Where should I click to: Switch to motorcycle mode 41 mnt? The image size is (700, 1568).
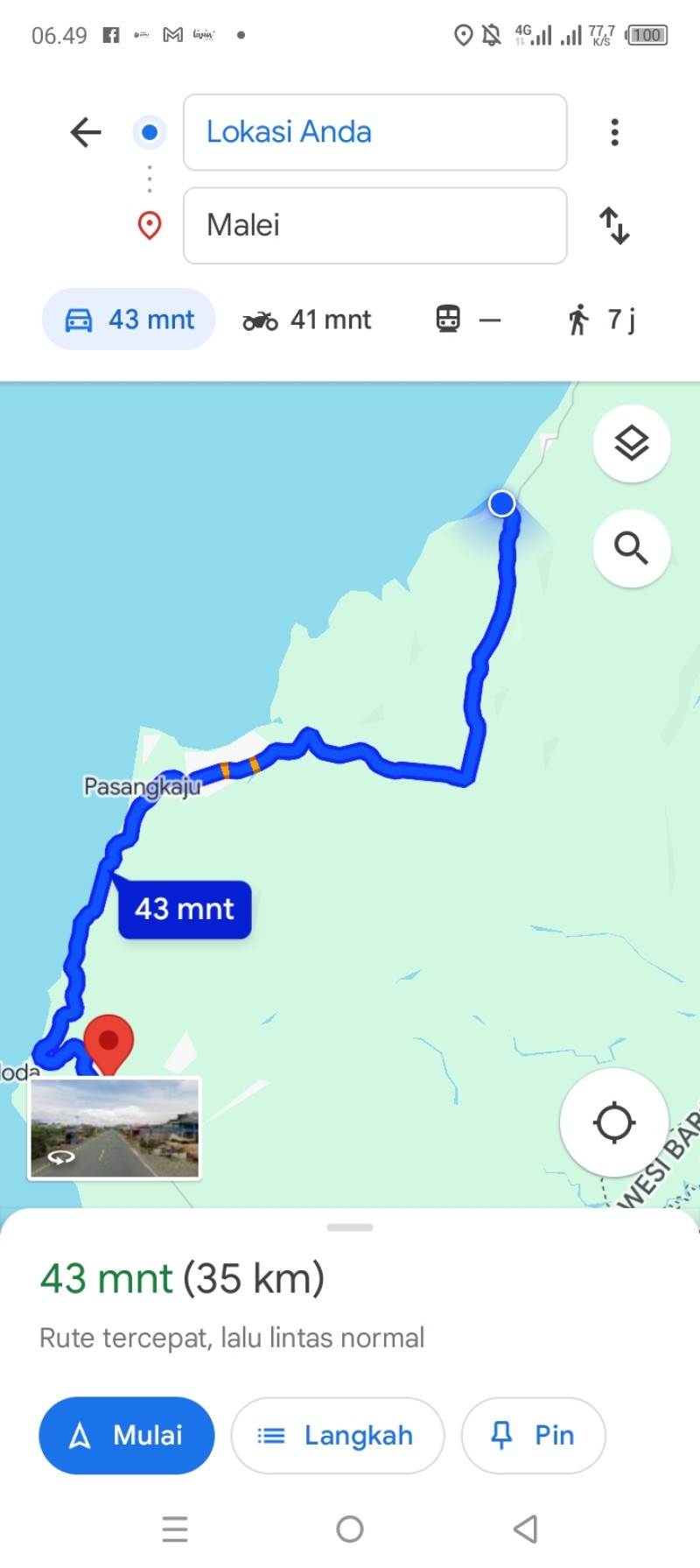tap(307, 320)
